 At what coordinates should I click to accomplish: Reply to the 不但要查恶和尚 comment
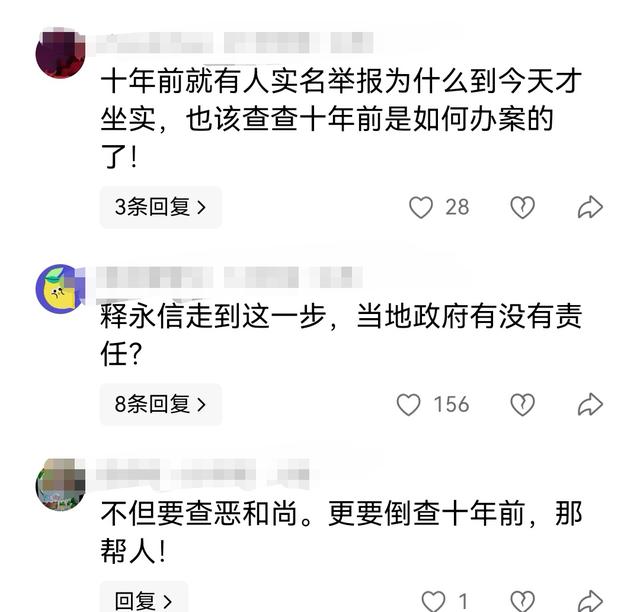pyautogui.click(x=144, y=600)
